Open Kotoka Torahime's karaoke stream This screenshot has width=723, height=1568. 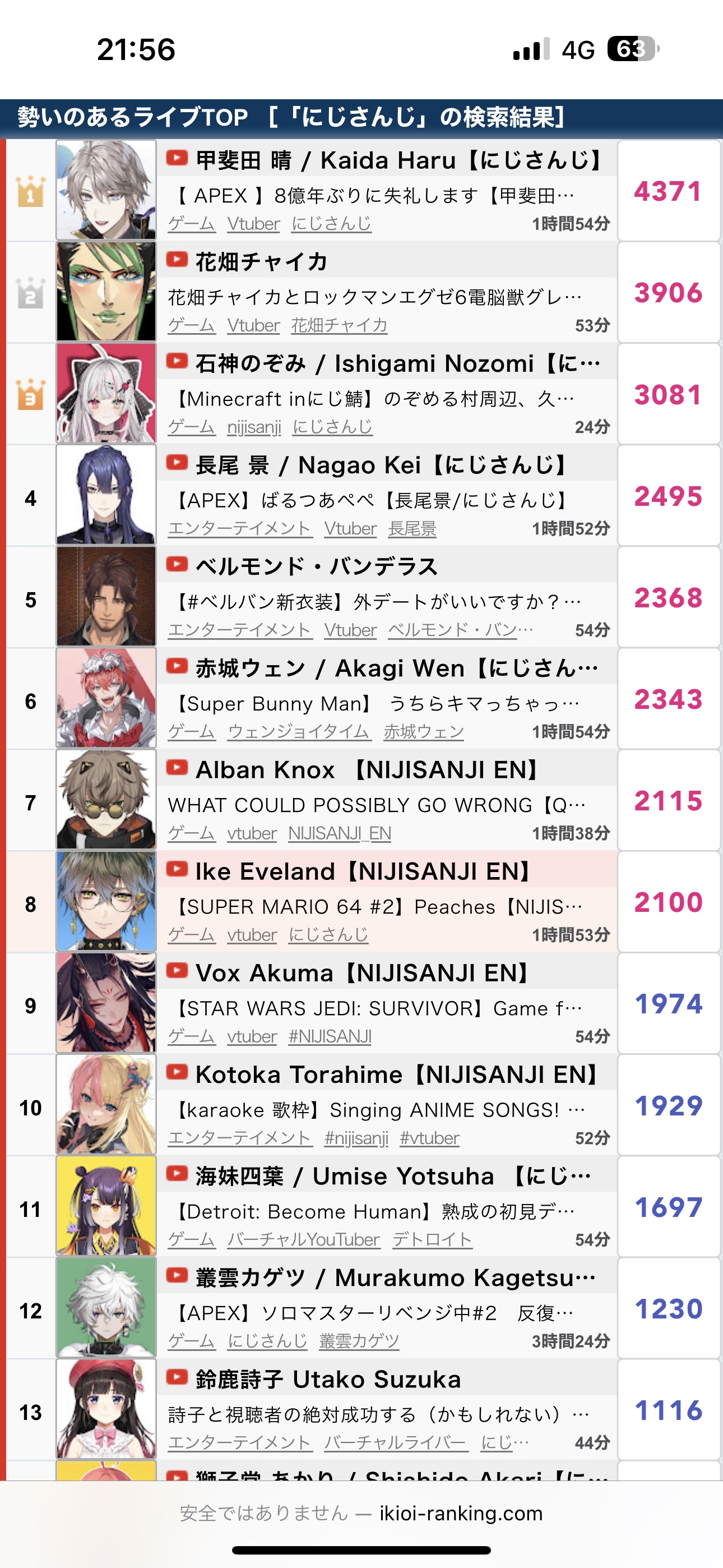point(376,1110)
